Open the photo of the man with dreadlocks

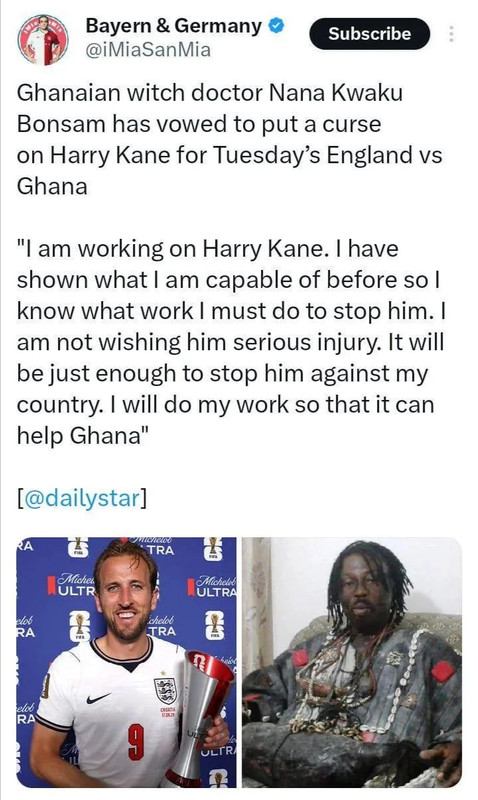(352, 662)
